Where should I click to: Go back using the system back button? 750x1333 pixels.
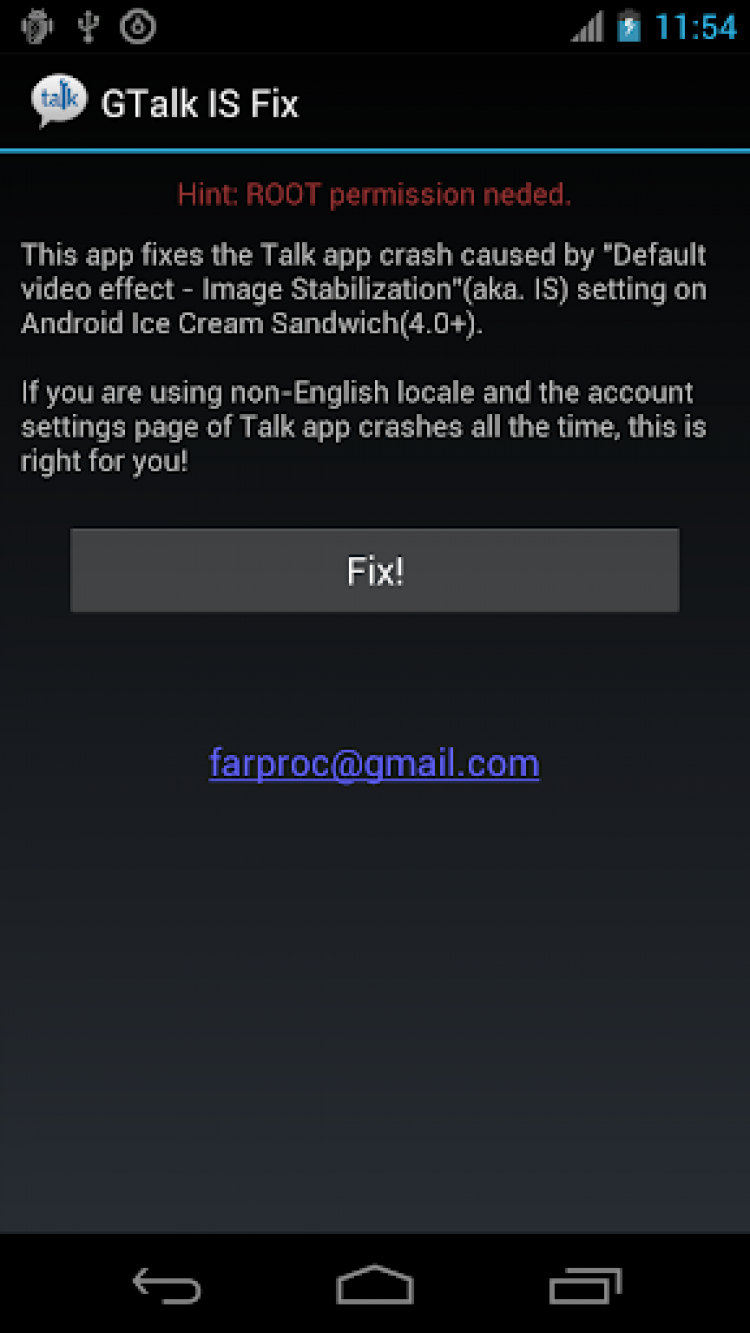167,1285
